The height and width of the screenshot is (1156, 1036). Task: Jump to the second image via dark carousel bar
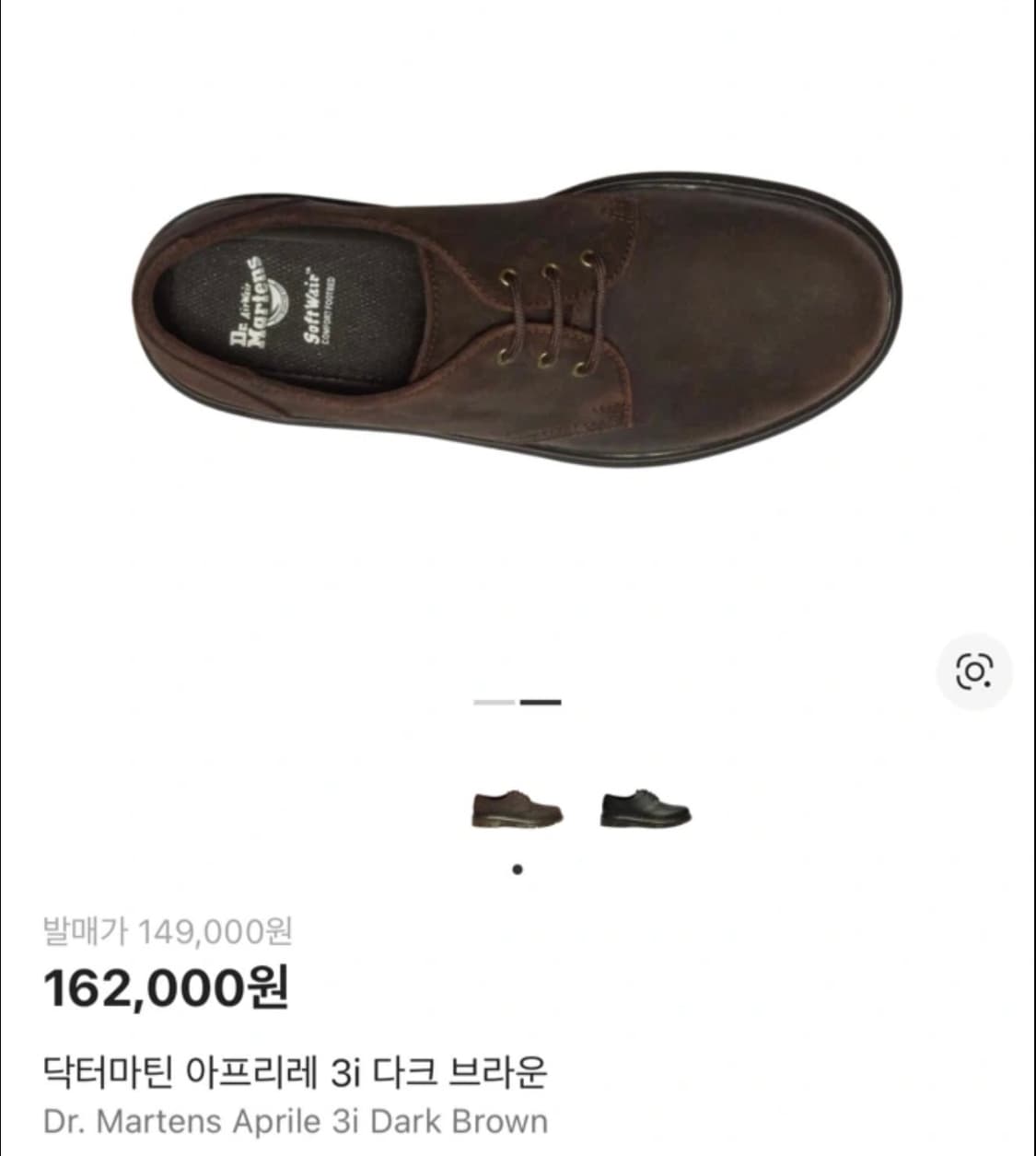pos(540,702)
